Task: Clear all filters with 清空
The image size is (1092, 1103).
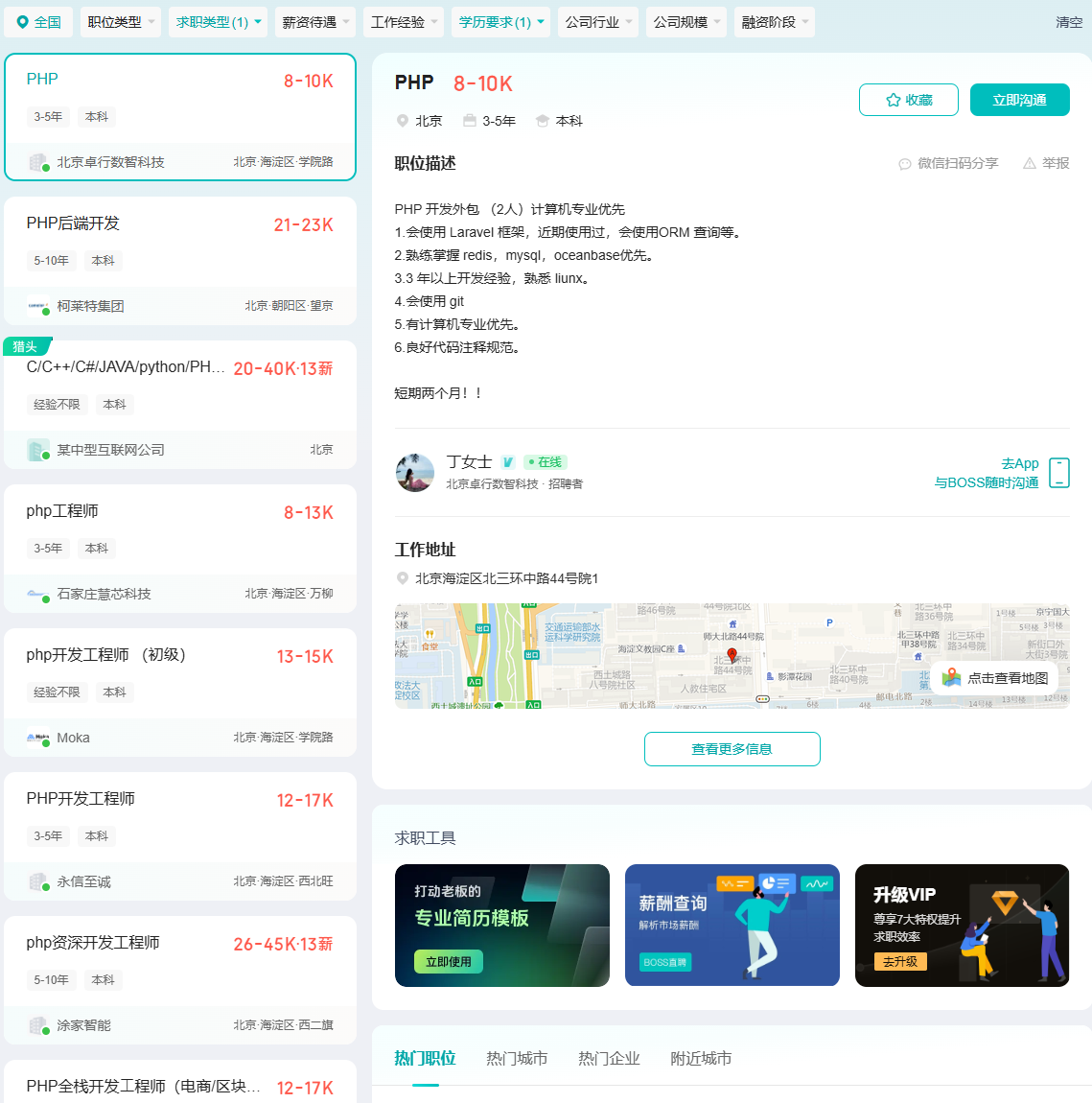Action: 1068,22
